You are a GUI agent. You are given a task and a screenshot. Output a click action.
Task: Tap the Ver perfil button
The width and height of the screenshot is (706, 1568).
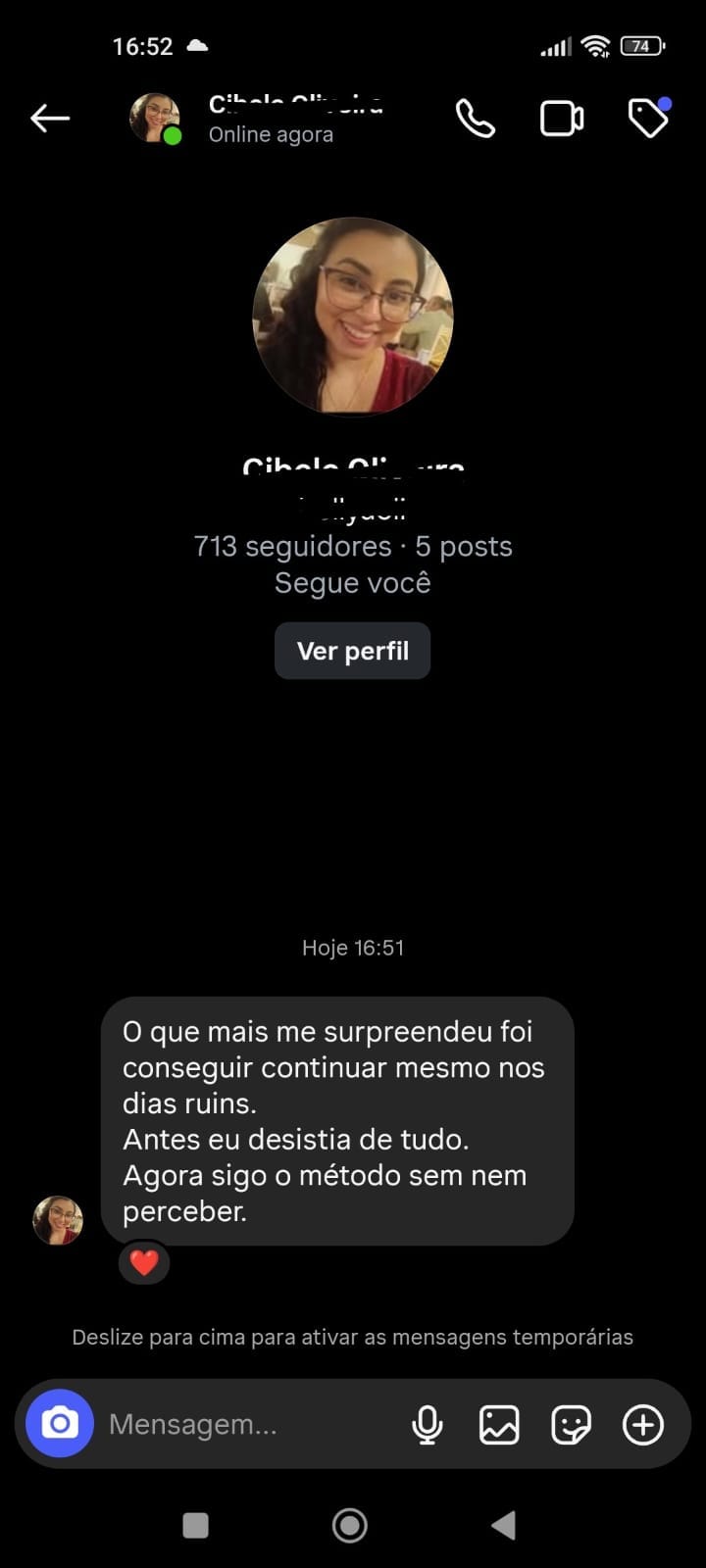pyautogui.click(x=352, y=651)
